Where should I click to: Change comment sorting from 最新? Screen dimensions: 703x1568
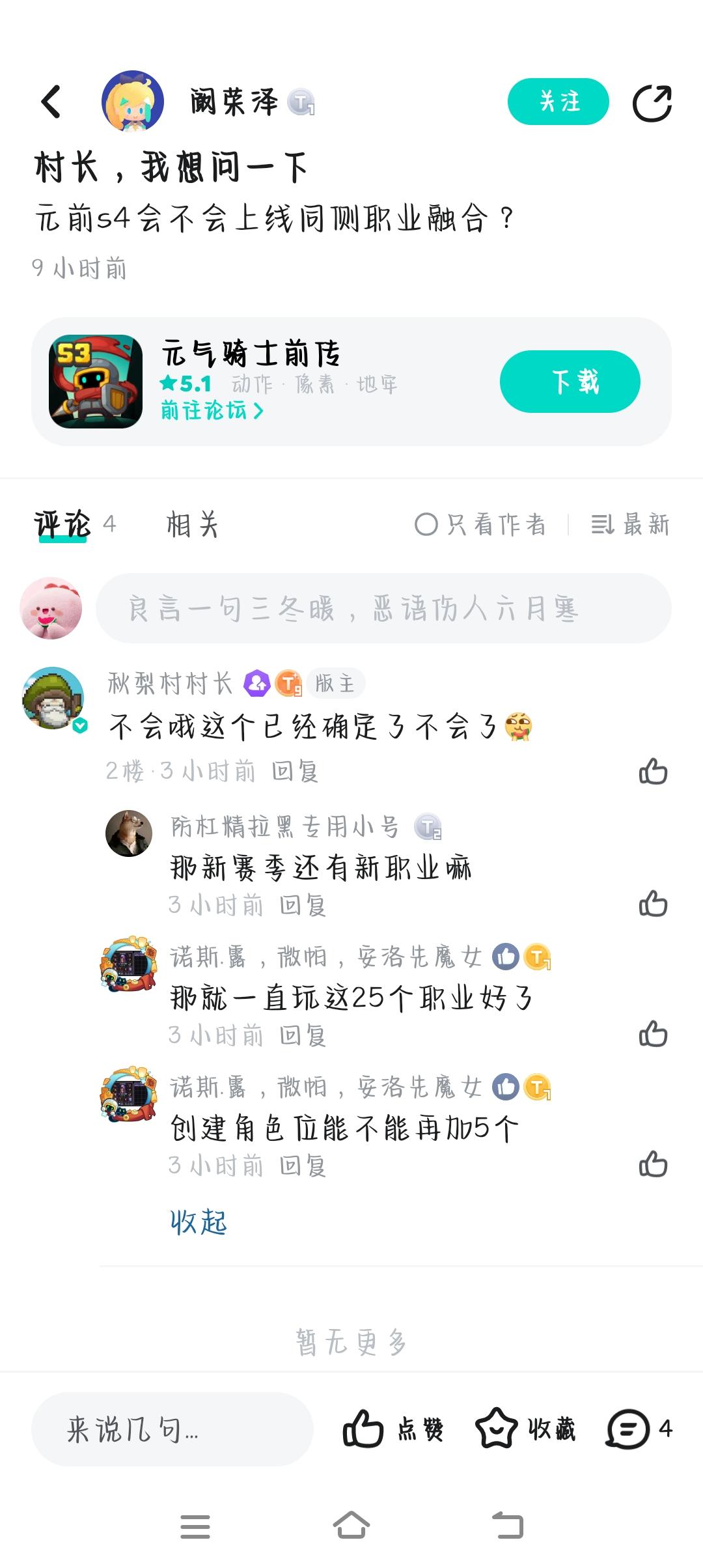(629, 525)
